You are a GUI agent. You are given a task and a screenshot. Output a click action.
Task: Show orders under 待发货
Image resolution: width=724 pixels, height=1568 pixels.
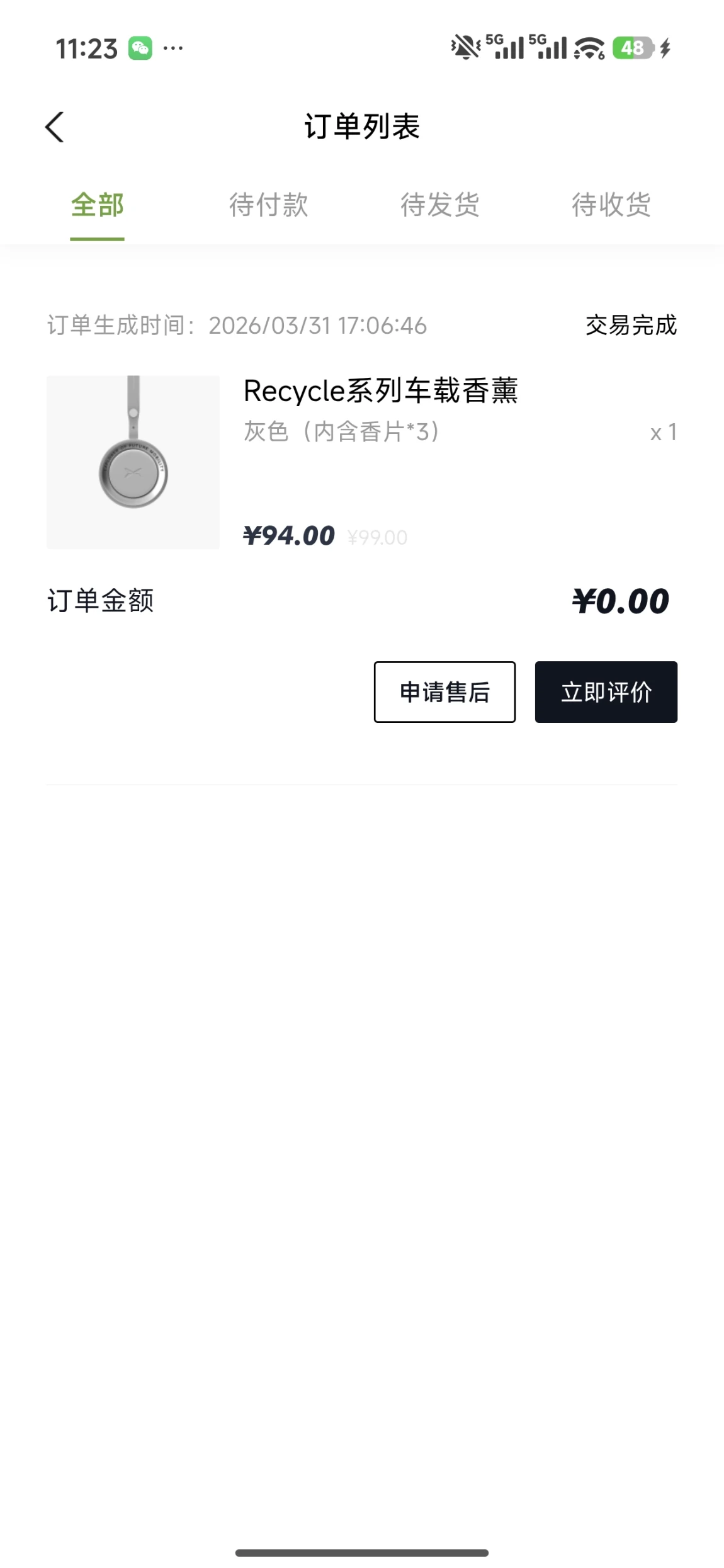[x=440, y=205]
